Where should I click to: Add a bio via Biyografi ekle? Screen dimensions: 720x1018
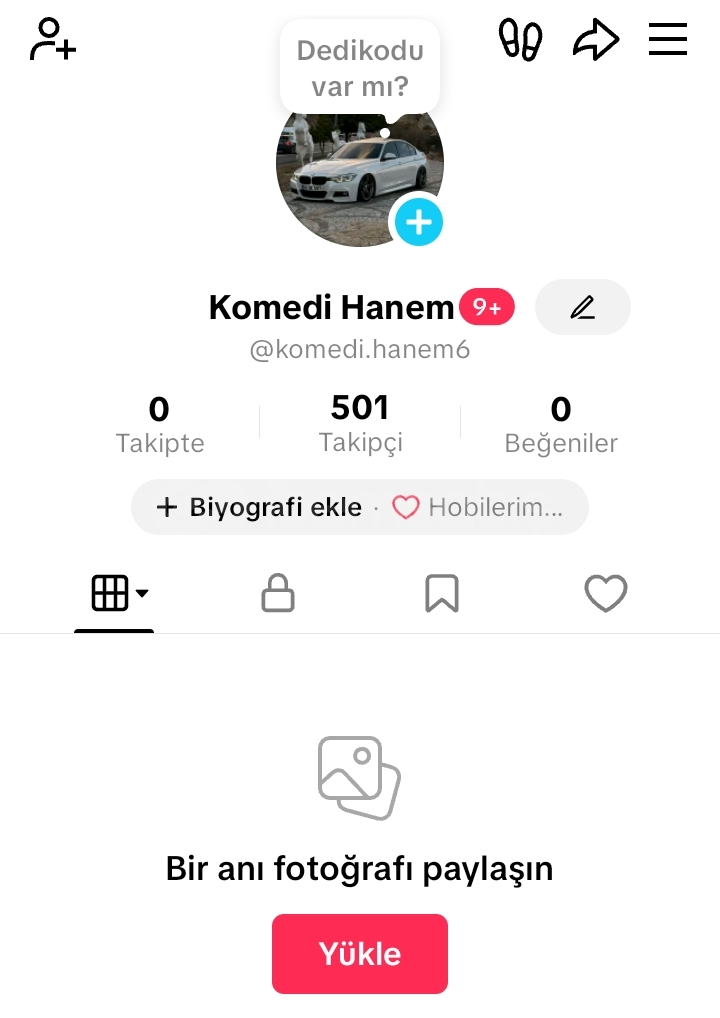260,507
